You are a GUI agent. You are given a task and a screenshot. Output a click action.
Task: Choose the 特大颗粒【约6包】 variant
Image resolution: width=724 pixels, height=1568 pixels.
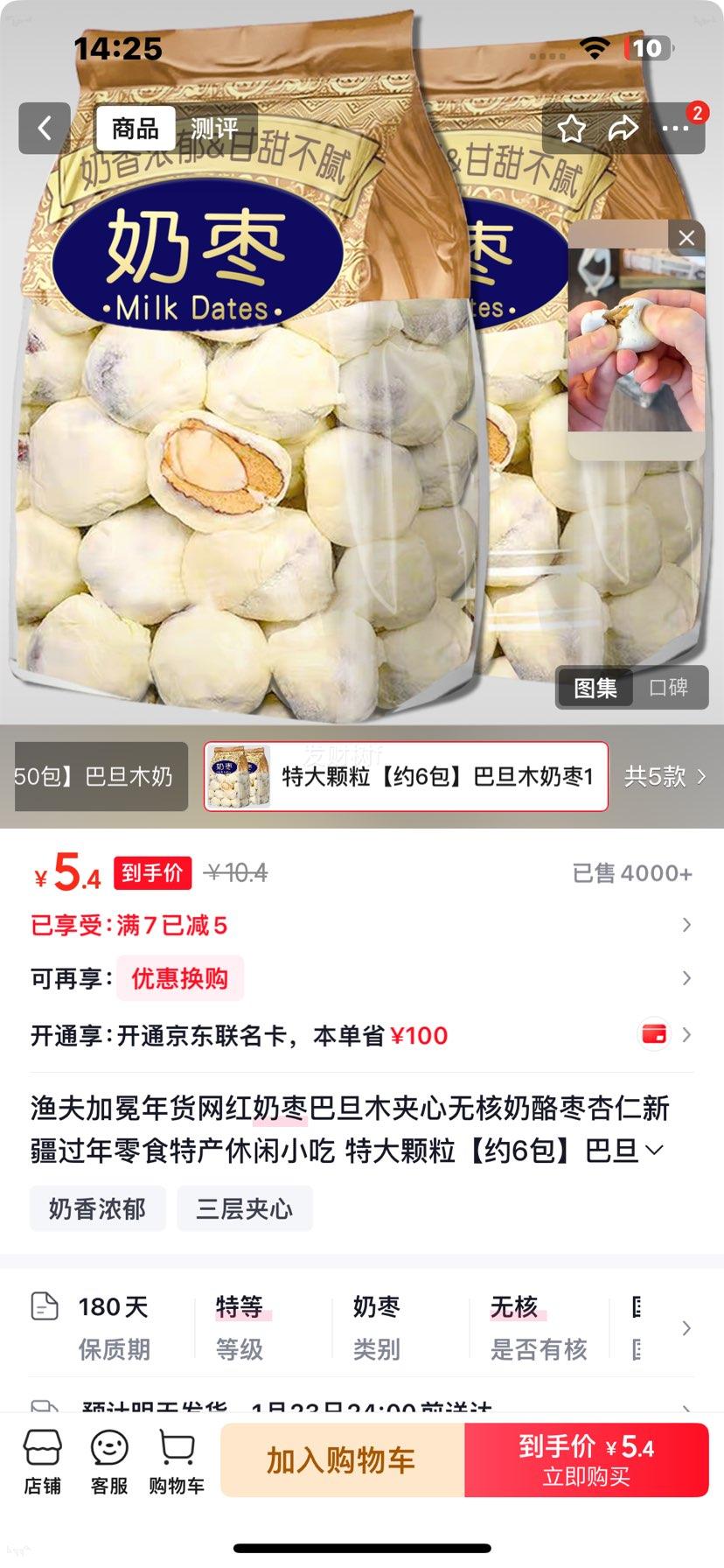406,776
